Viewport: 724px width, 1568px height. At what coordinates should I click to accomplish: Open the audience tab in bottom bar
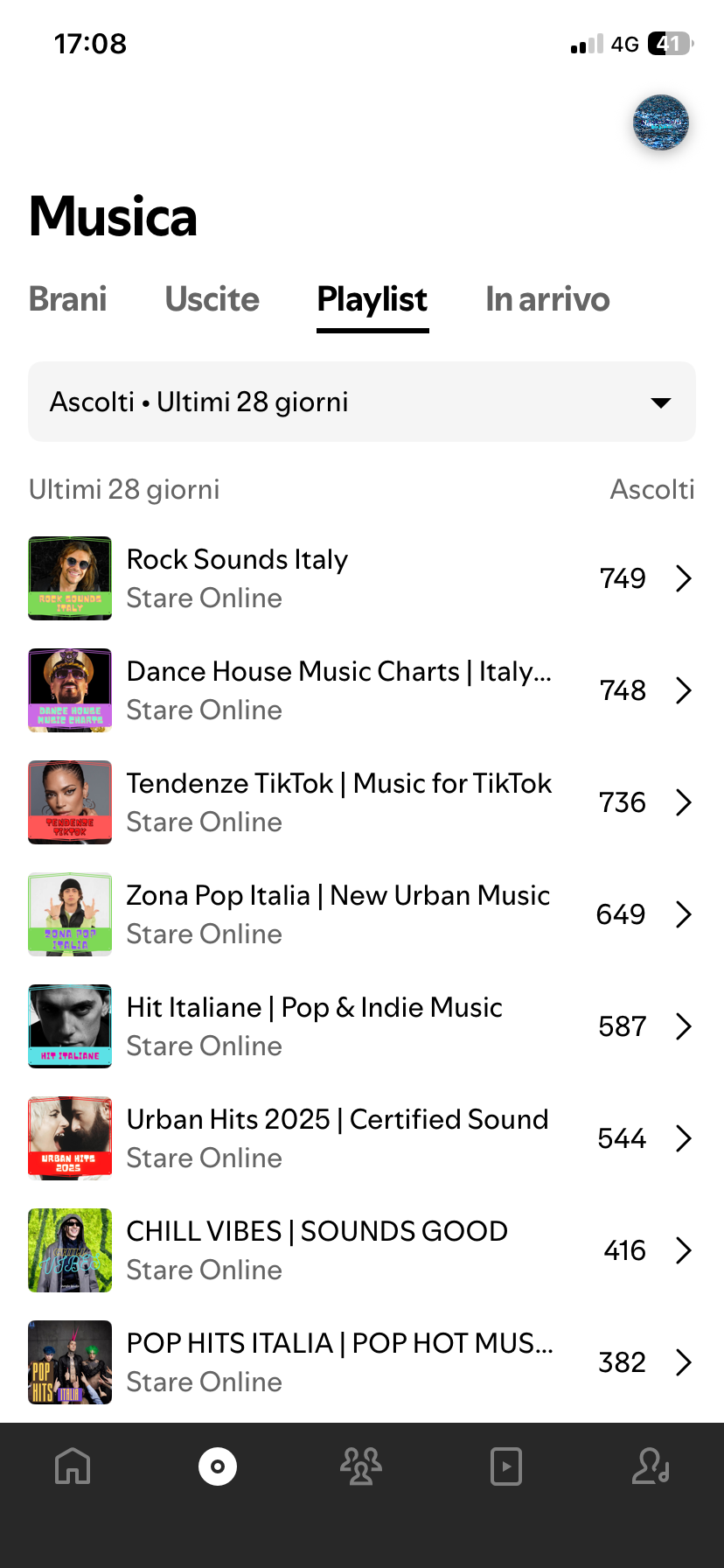point(361,1466)
